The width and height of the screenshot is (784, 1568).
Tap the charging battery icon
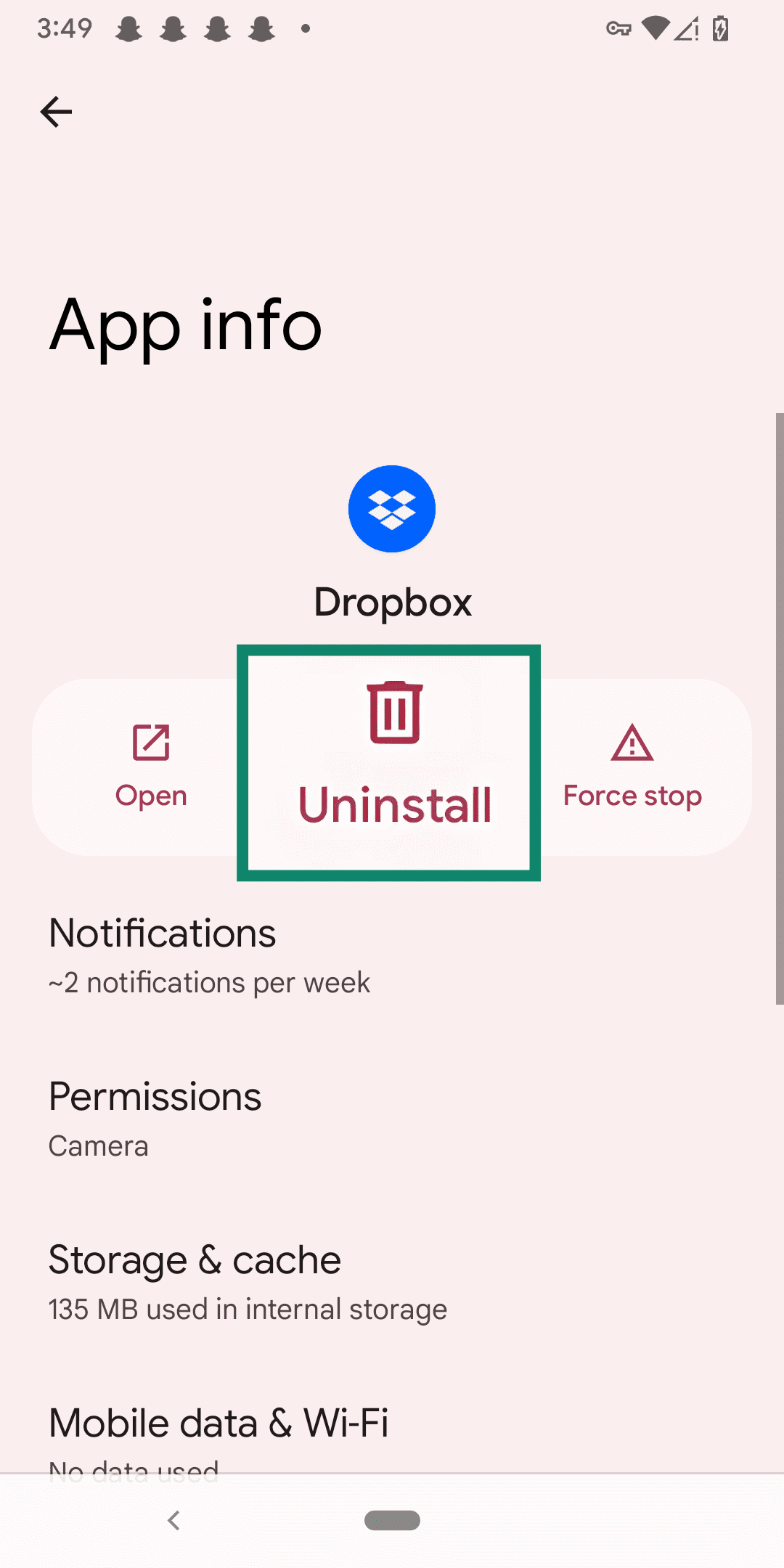coord(719,28)
